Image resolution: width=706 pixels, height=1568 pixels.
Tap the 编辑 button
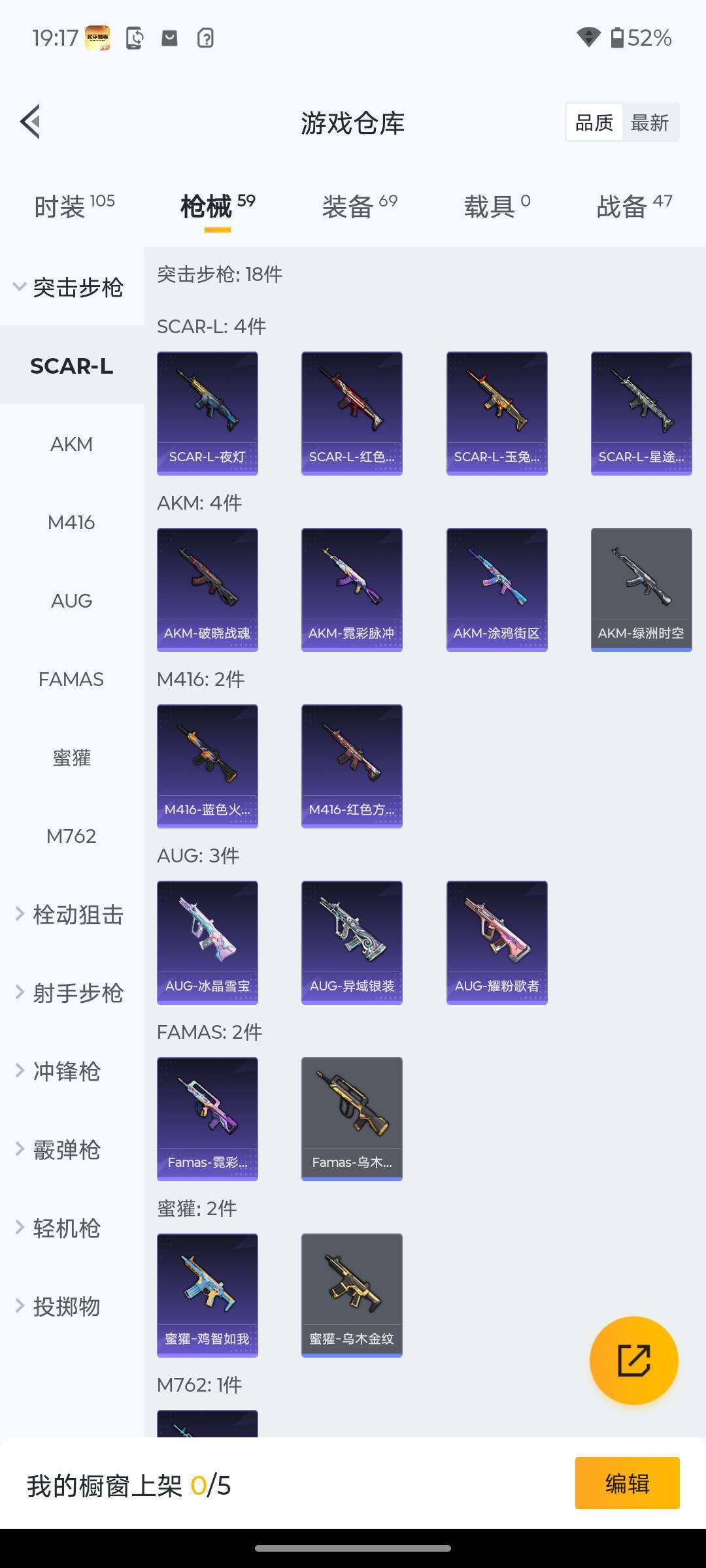[627, 1483]
